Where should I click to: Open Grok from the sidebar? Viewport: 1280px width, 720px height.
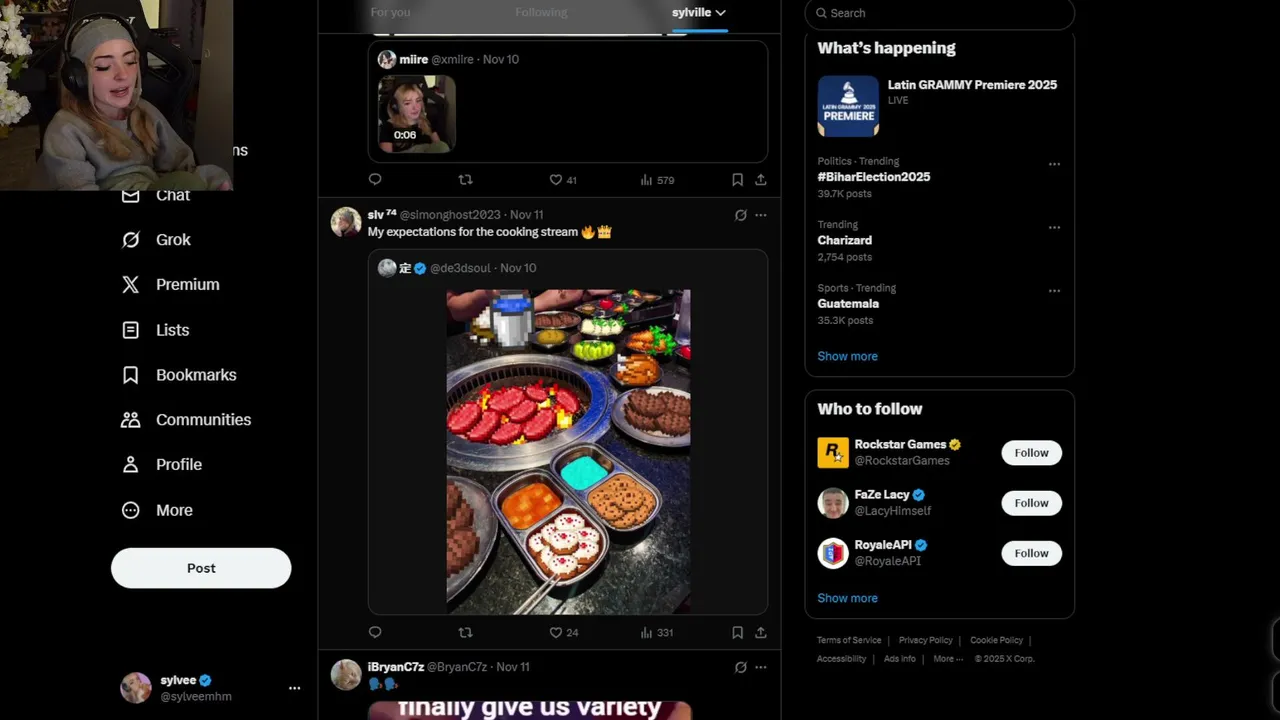pos(172,240)
